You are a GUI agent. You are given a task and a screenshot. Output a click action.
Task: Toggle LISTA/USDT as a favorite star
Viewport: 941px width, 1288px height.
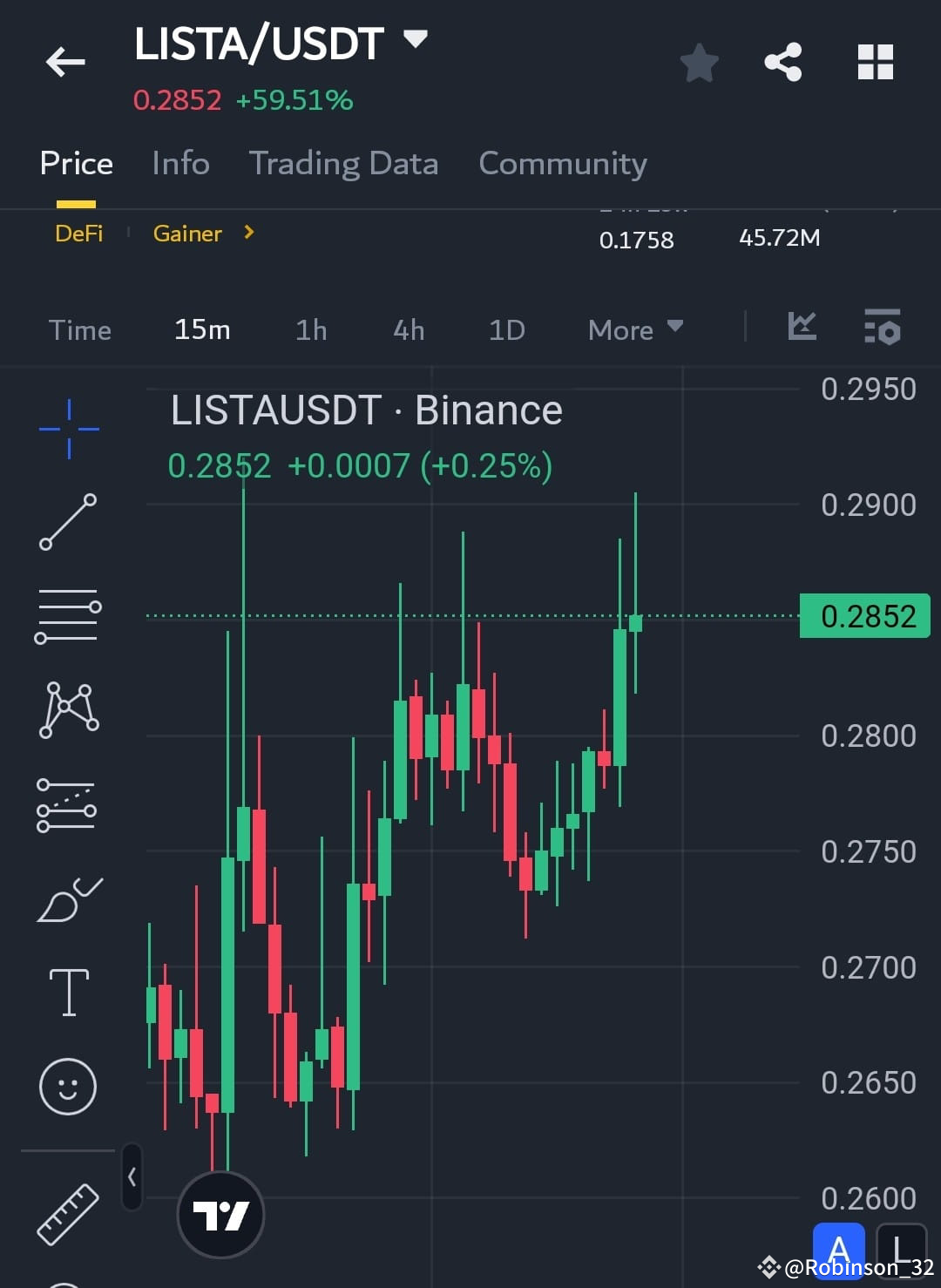(699, 61)
